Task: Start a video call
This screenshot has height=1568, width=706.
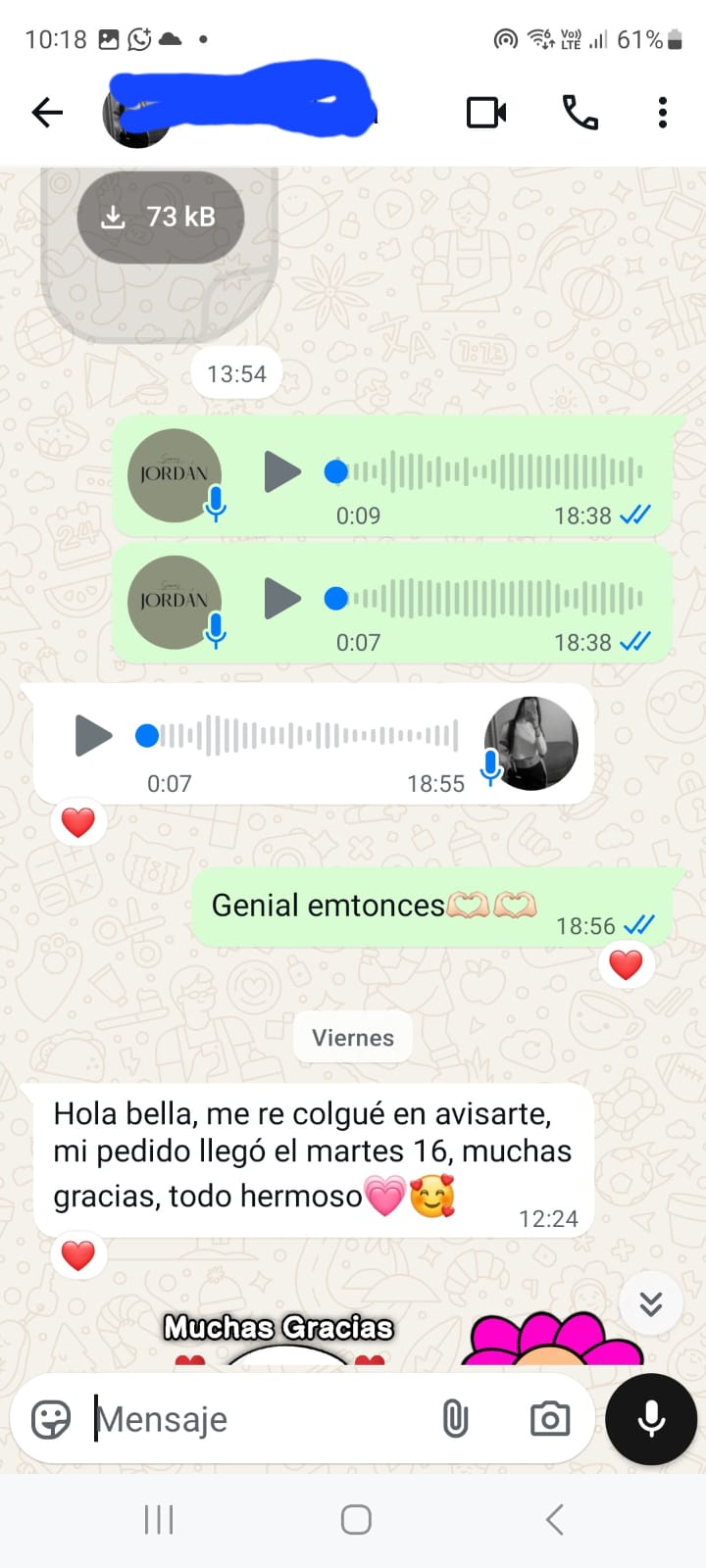Action: (x=486, y=113)
